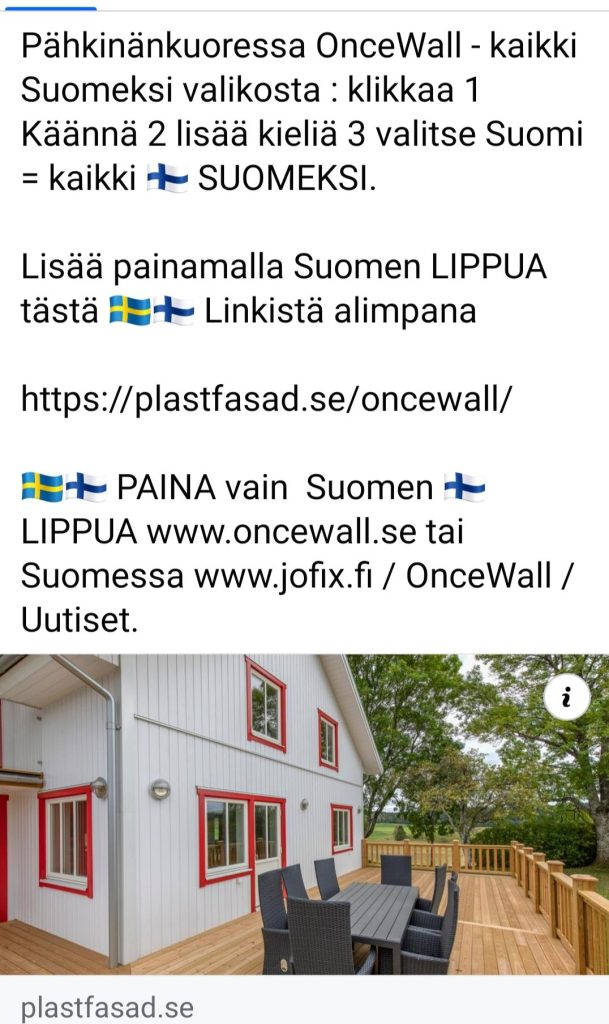Open the info icon on the house image
This screenshot has height=1024, width=609.
point(566,699)
